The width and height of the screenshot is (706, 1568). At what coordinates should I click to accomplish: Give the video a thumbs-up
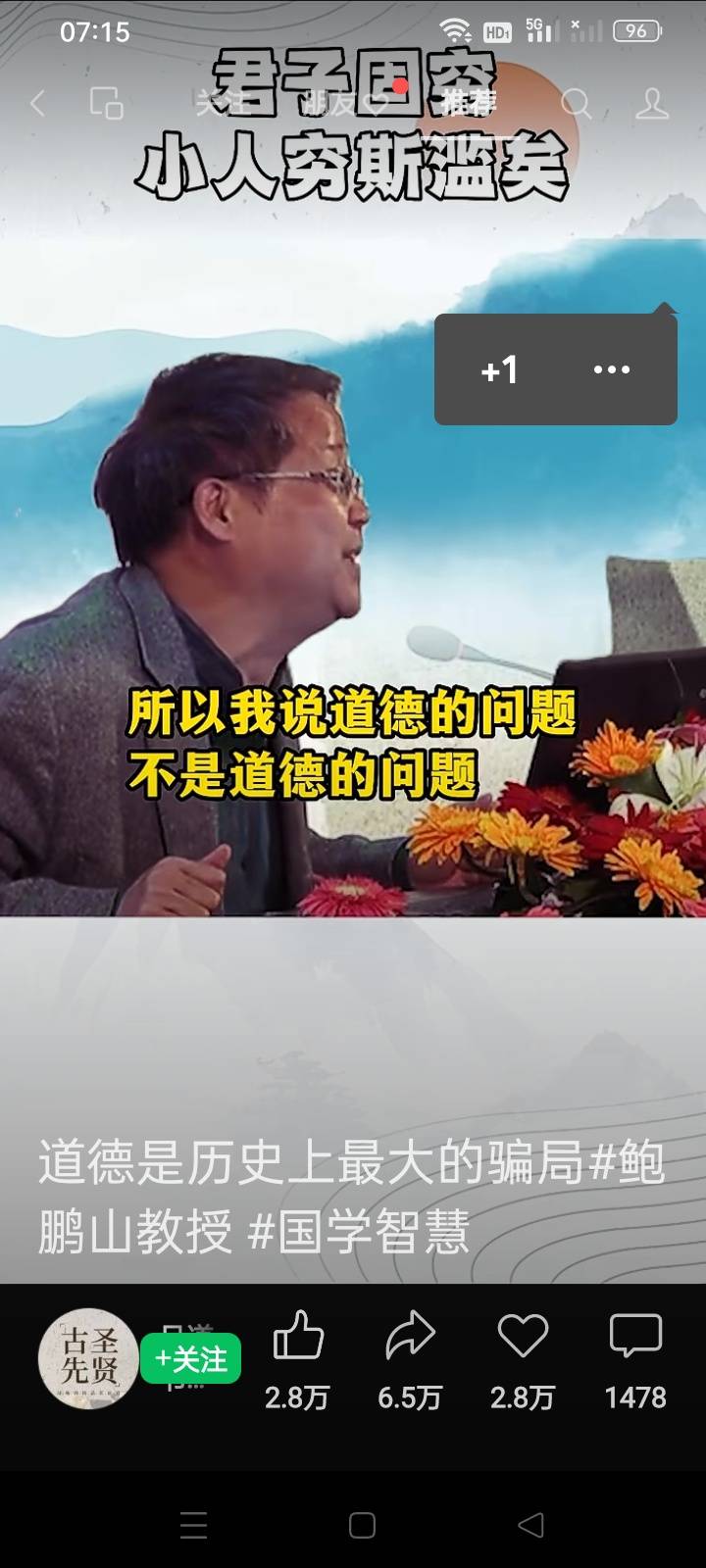[x=297, y=1337]
